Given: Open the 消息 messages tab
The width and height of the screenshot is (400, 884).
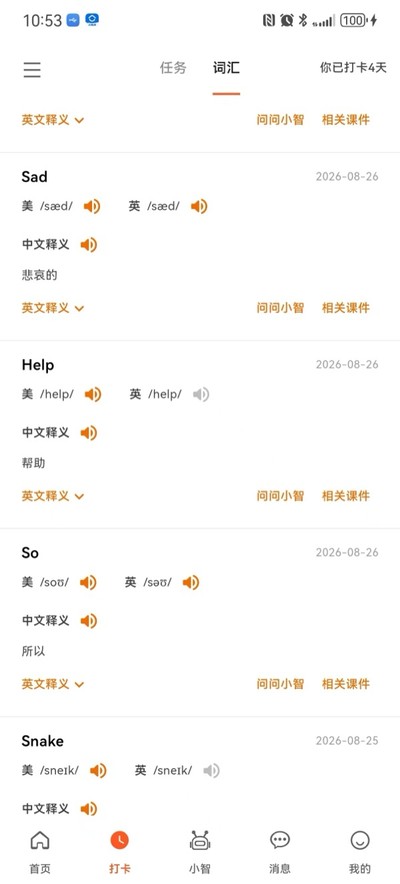Looking at the screenshot, I should (x=279, y=851).
